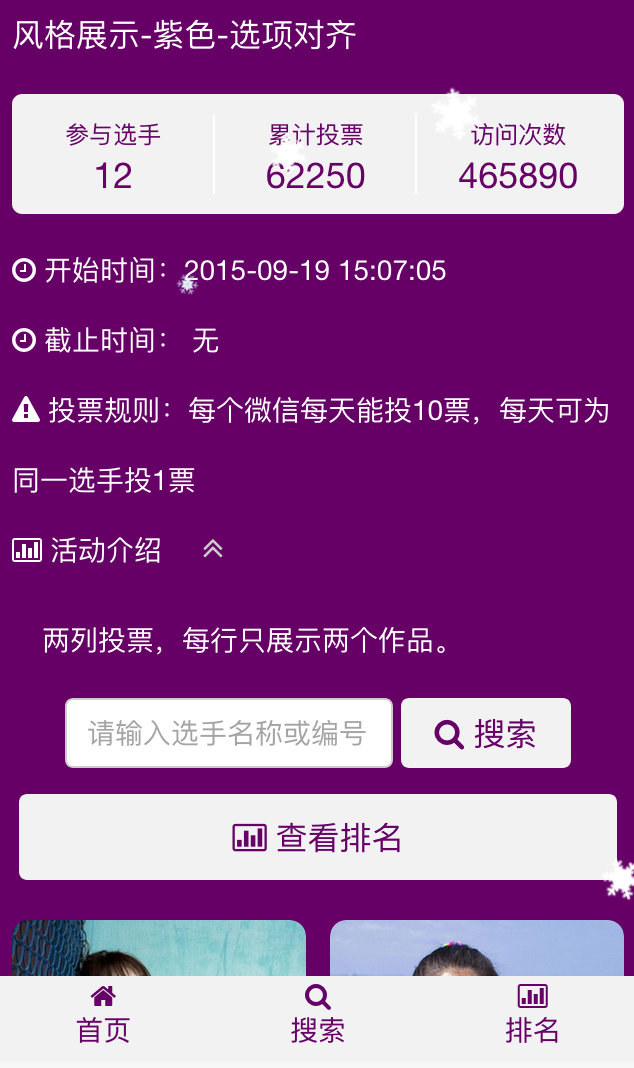The width and height of the screenshot is (634, 1068).
Task: Go to the 首页 tab
Action: (x=103, y=1014)
